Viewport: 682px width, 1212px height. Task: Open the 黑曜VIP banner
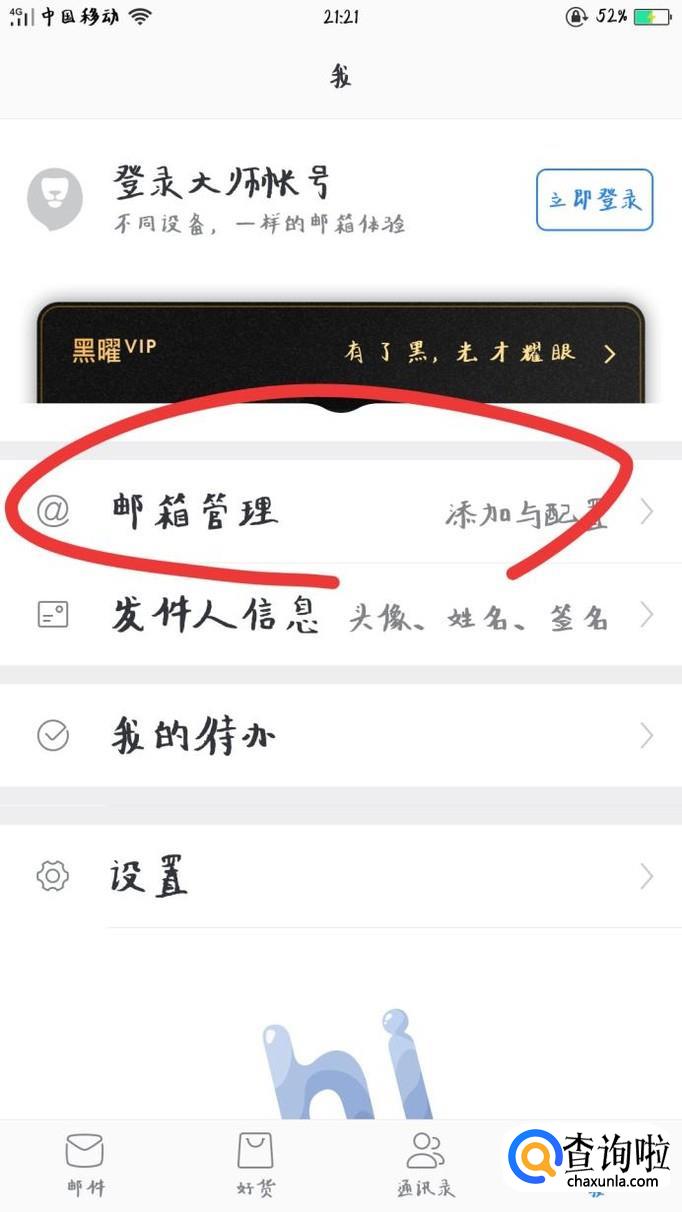pyautogui.click(x=340, y=353)
